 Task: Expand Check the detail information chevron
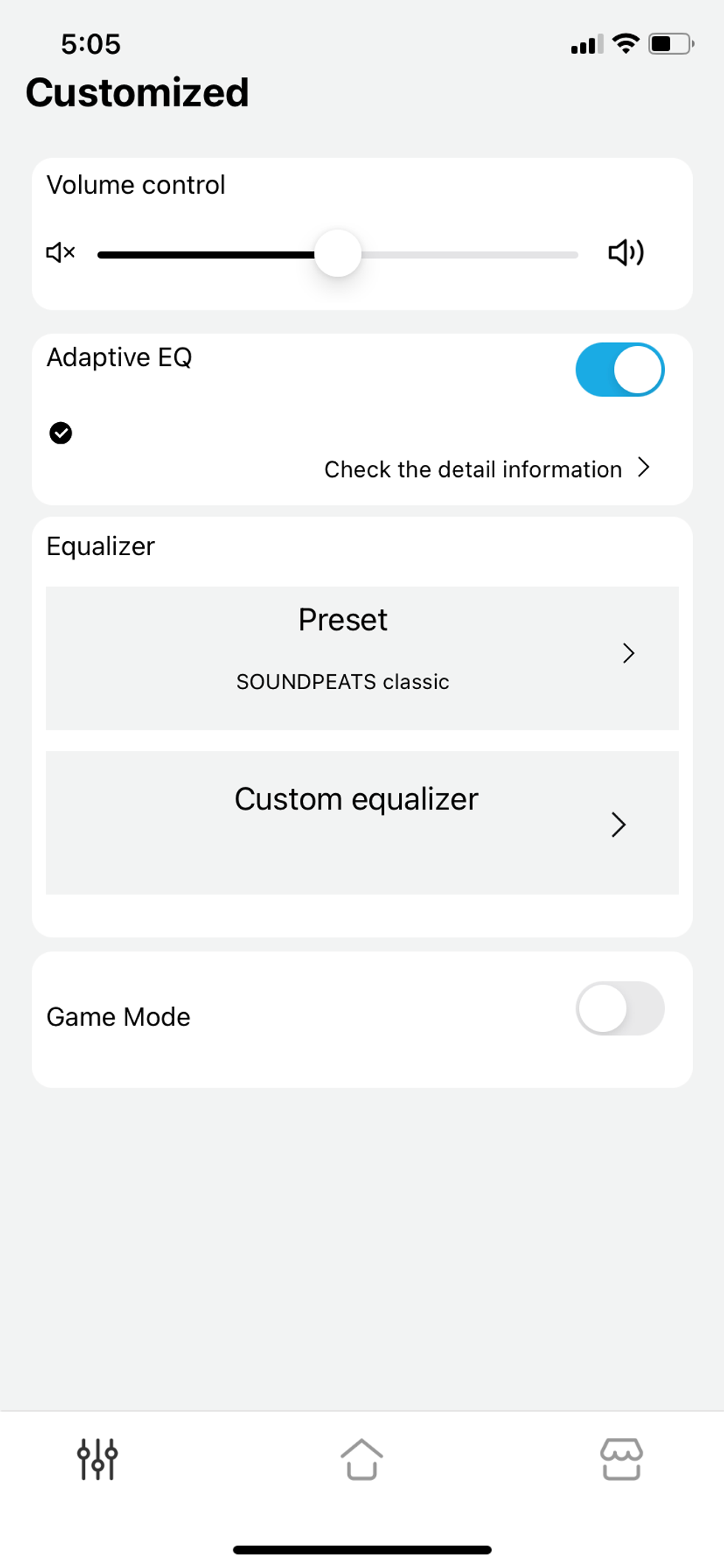pyautogui.click(x=643, y=468)
